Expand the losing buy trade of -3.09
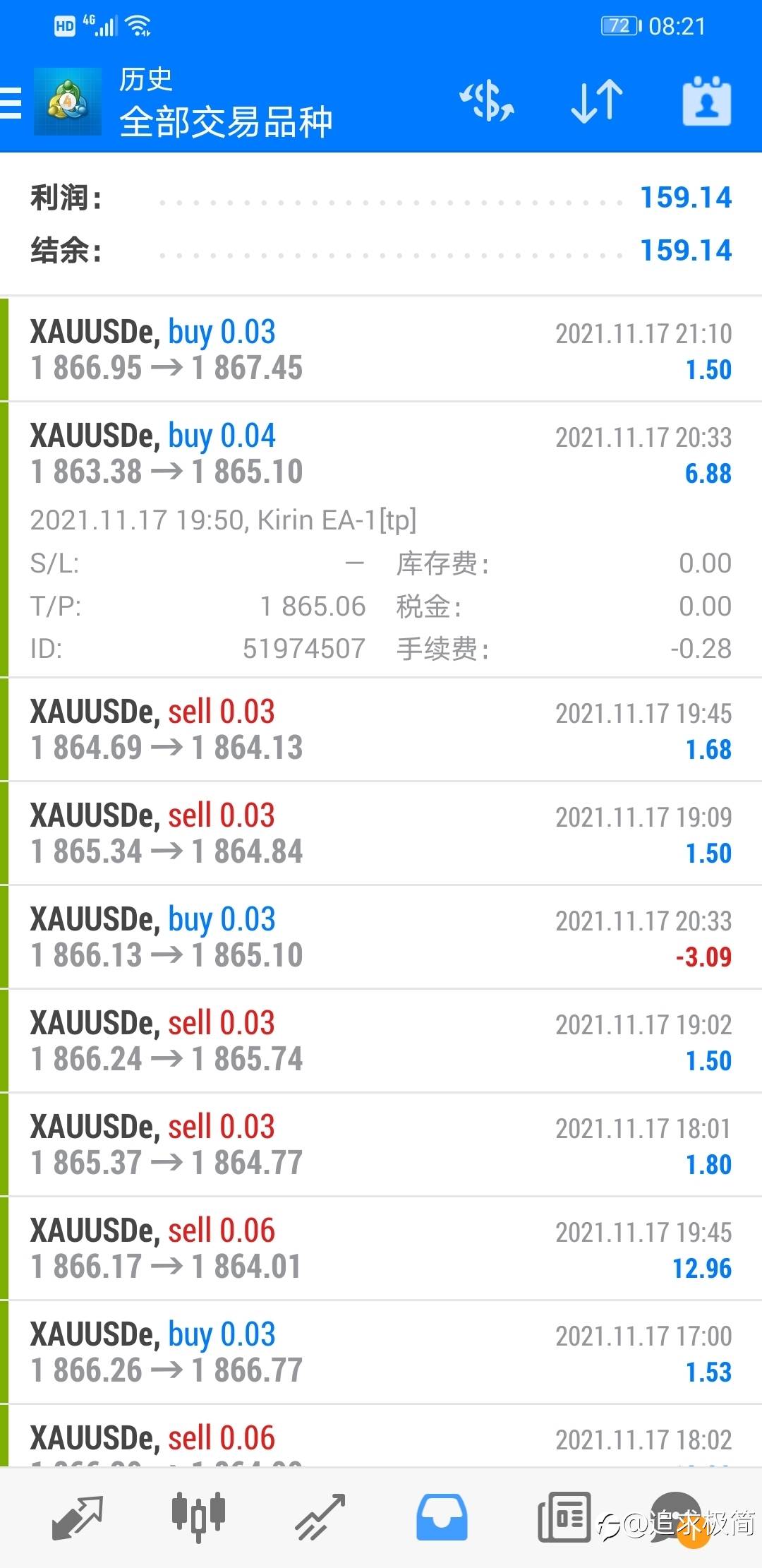The image size is (762, 1568). coord(381,937)
